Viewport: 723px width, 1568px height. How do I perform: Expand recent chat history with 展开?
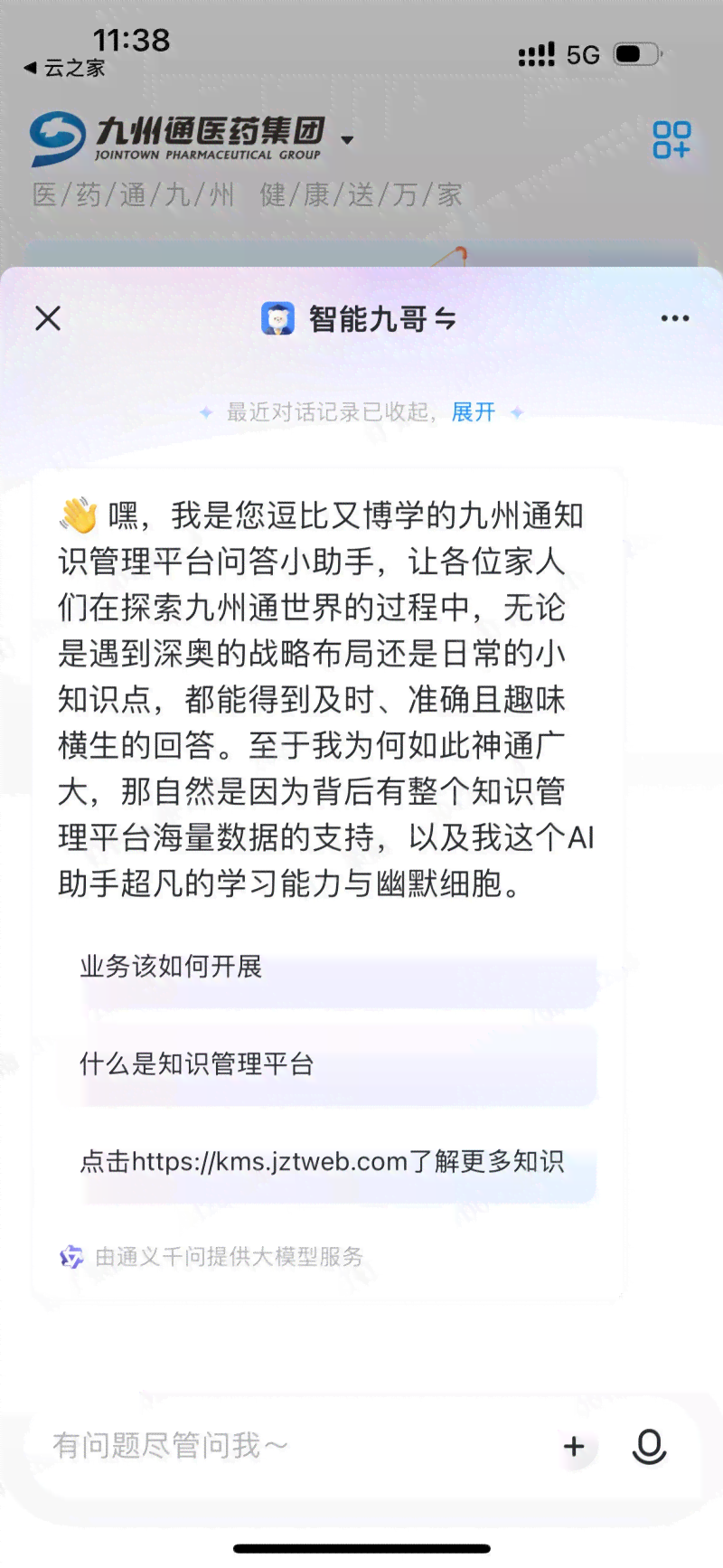[474, 412]
